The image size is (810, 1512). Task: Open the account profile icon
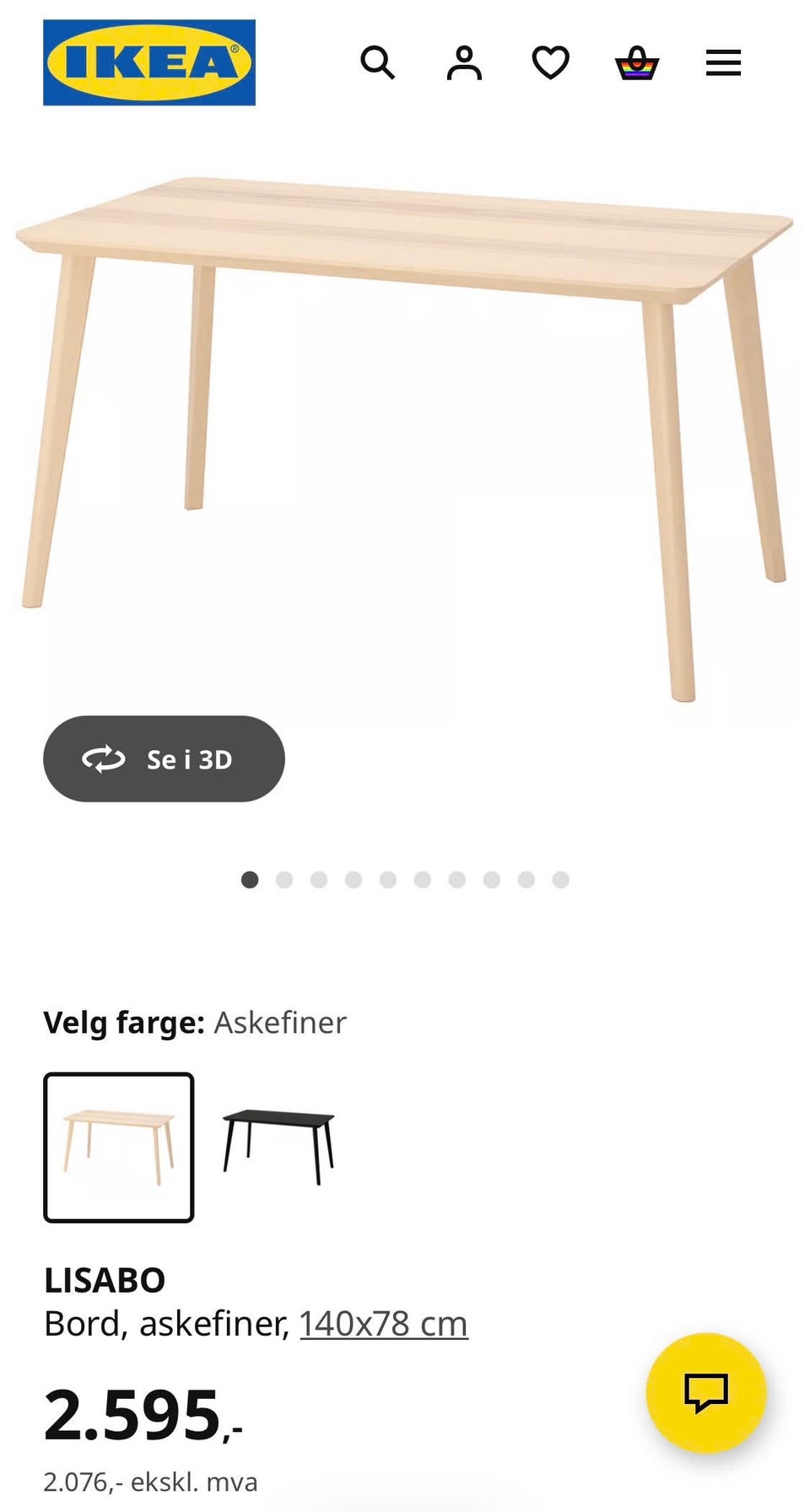coord(464,62)
